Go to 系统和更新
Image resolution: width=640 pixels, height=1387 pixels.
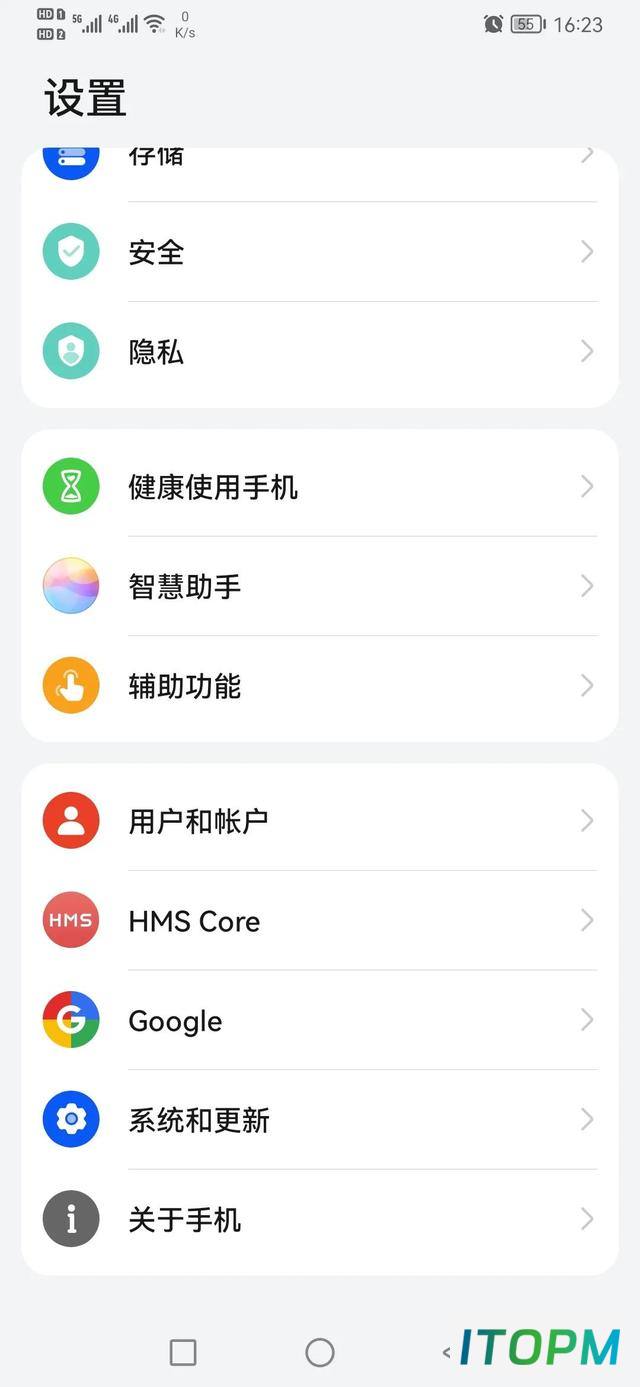pos(320,1120)
